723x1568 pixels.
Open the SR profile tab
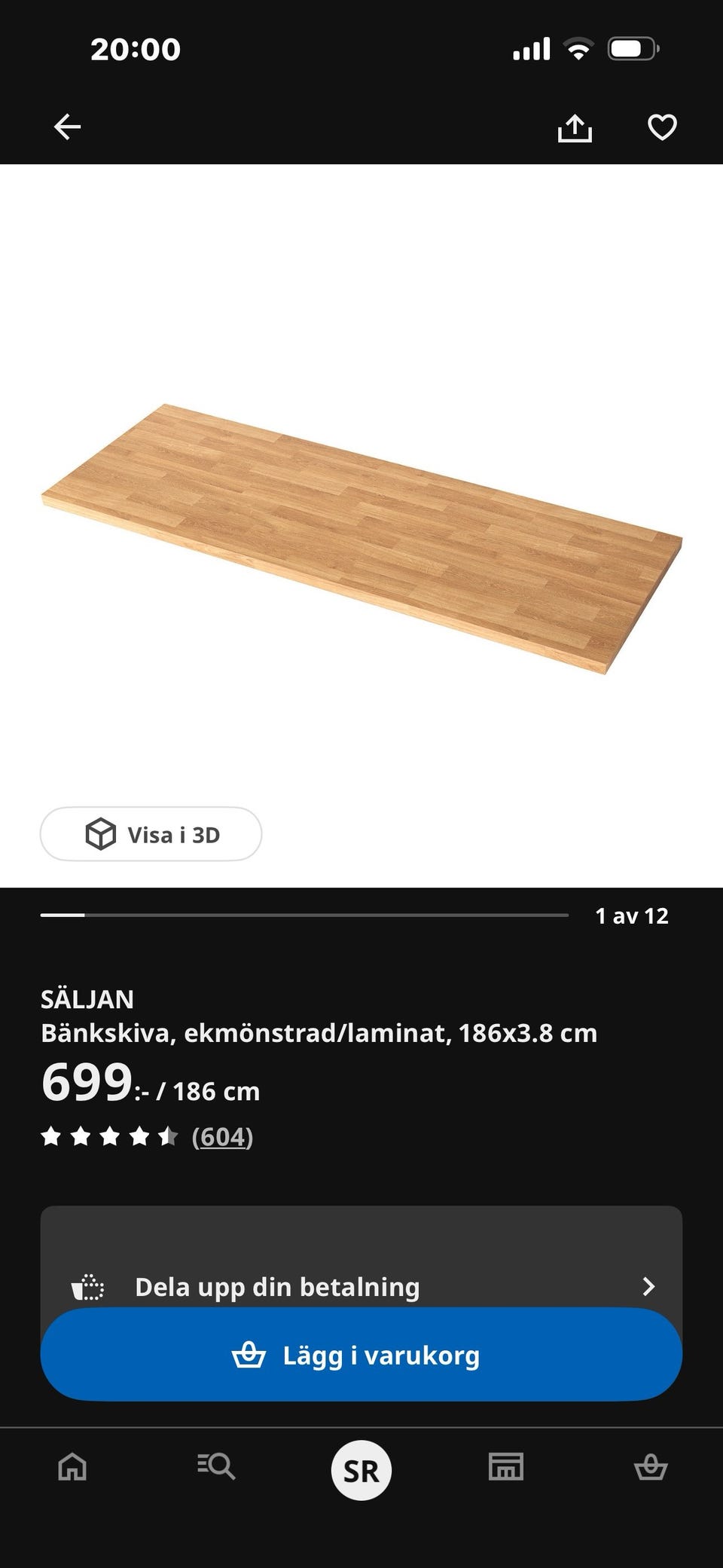click(361, 1470)
